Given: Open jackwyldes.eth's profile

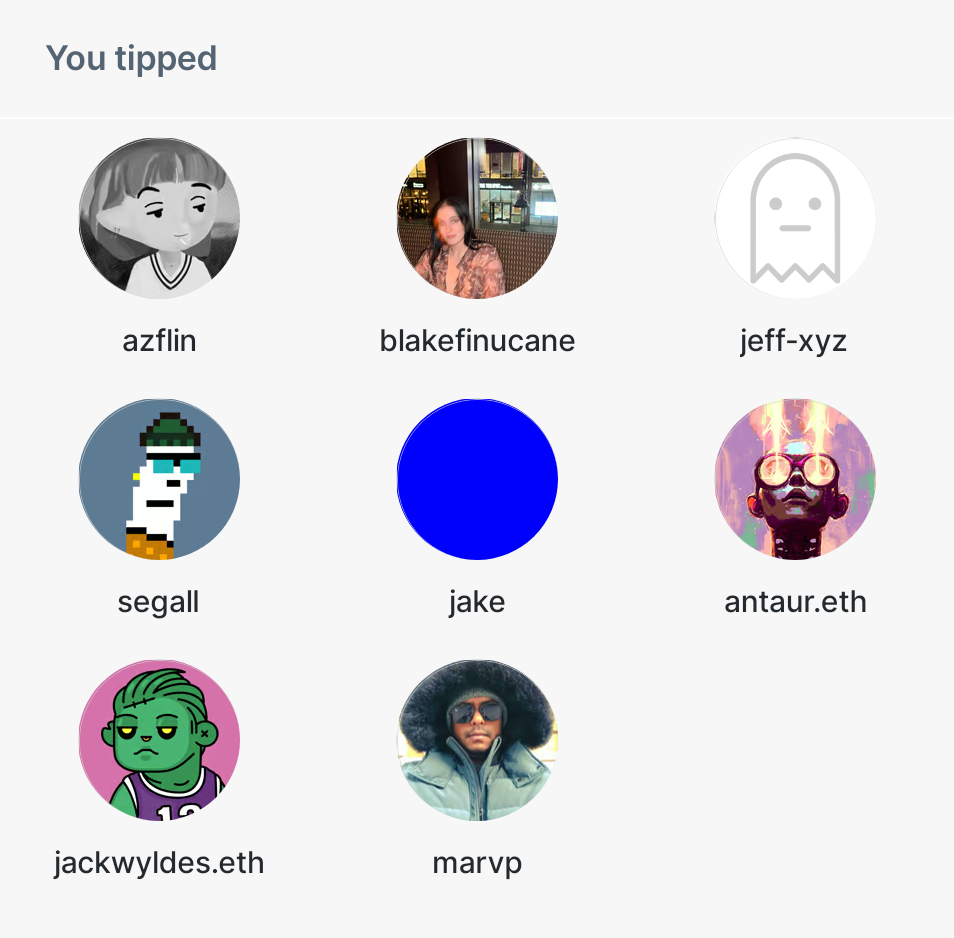Looking at the screenshot, I should [x=159, y=740].
